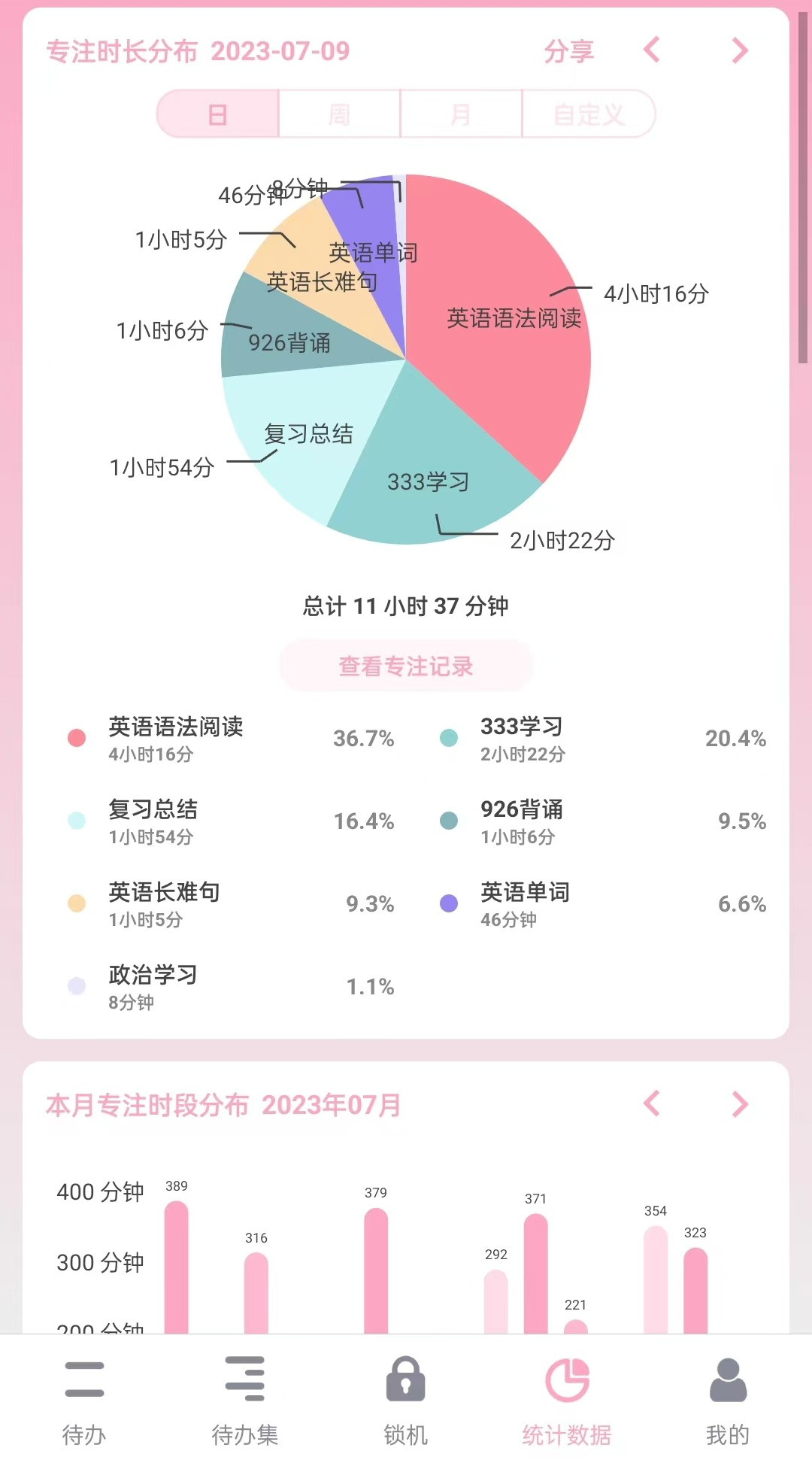Tap 分享 to share the focus distribution
This screenshot has width=812, height=1460.
pyautogui.click(x=569, y=51)
